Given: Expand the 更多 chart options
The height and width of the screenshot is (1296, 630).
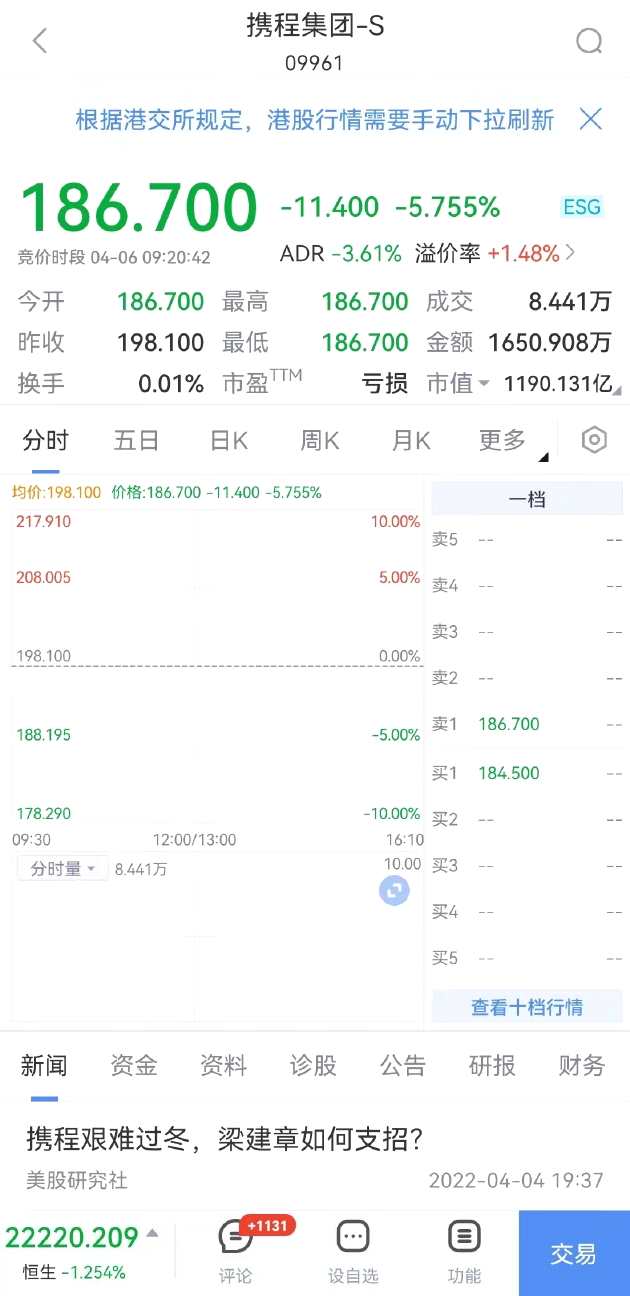Looking at the screenshot, I should [503, 440].
